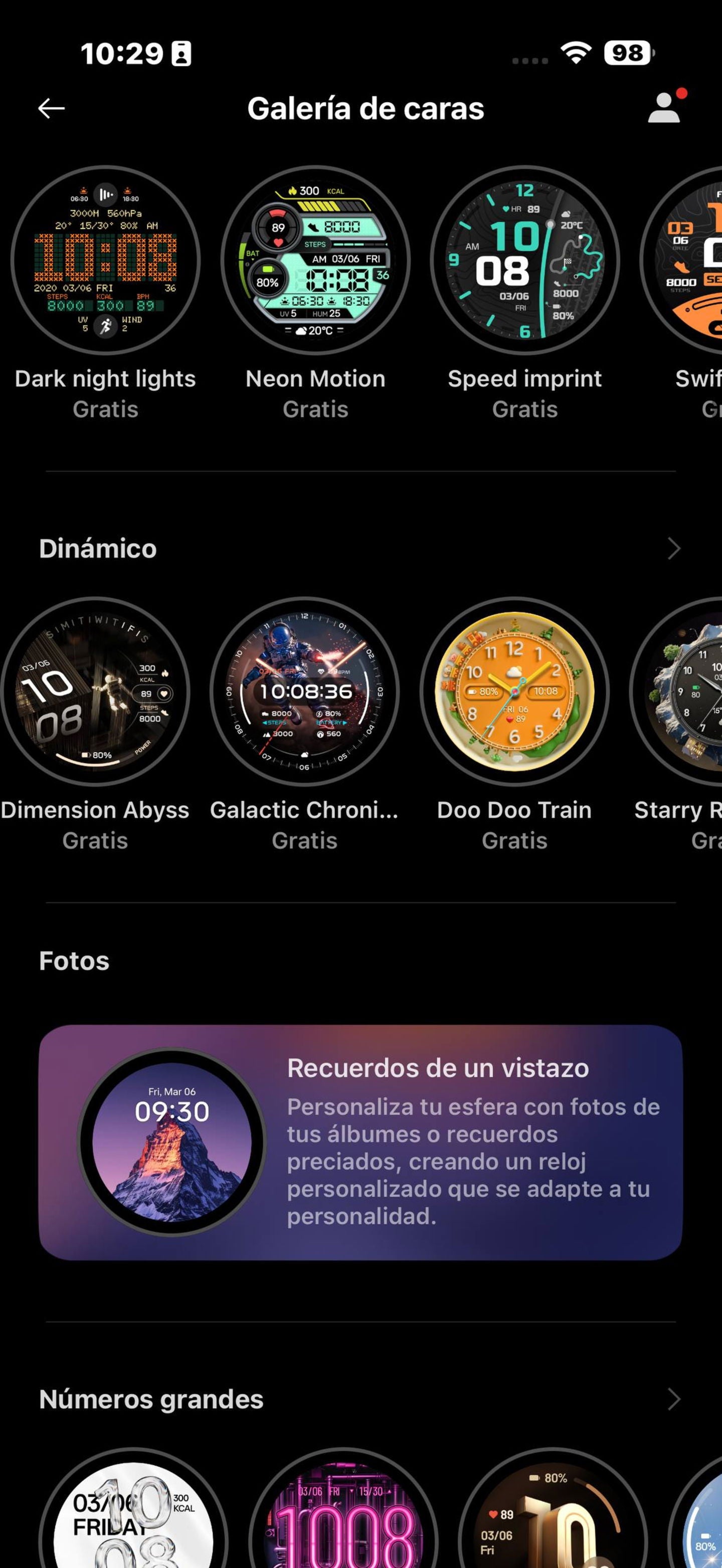Open the golden 10 watch face

coord(553,1516)
